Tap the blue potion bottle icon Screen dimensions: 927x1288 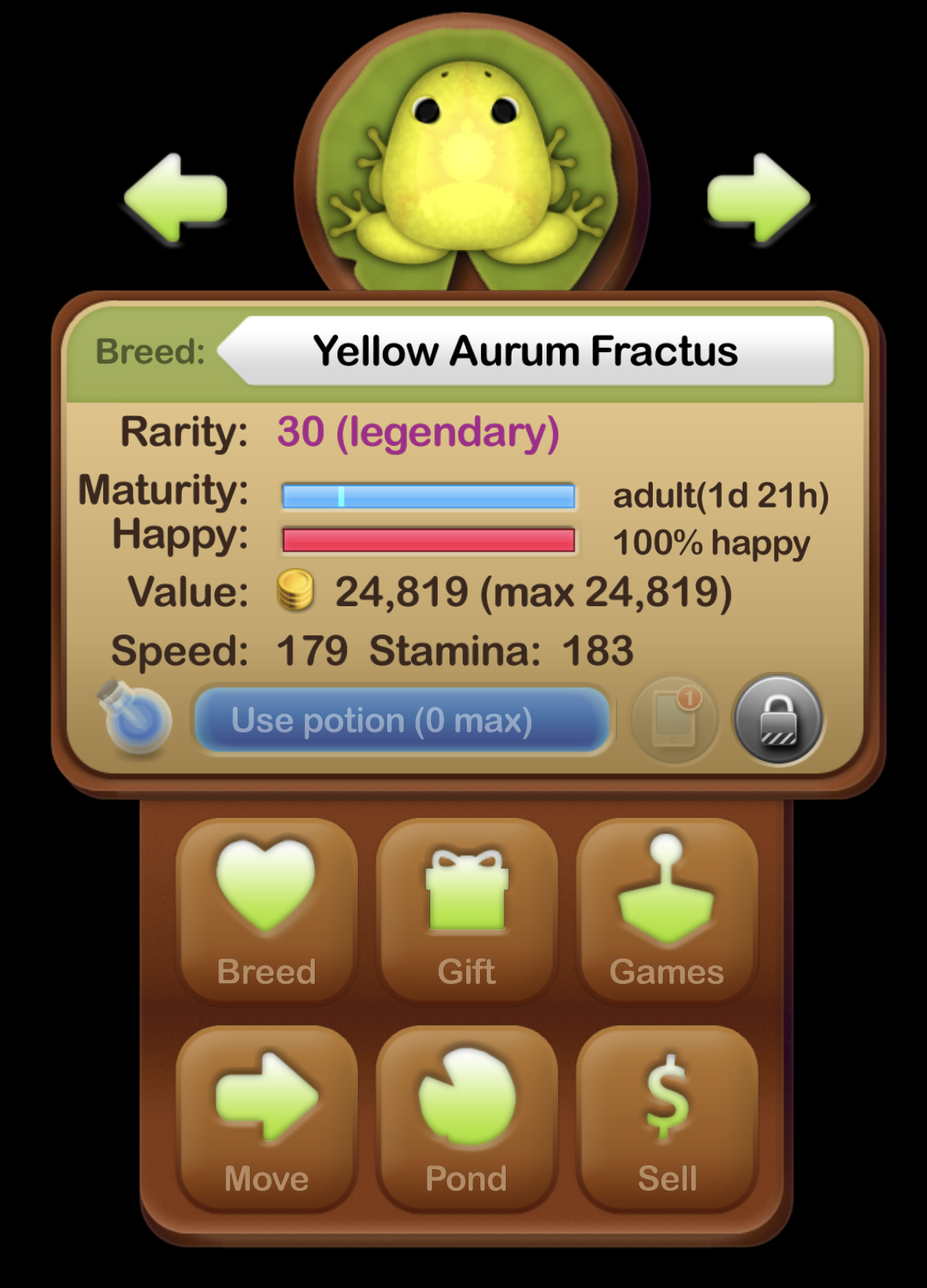tap(135, 717)
